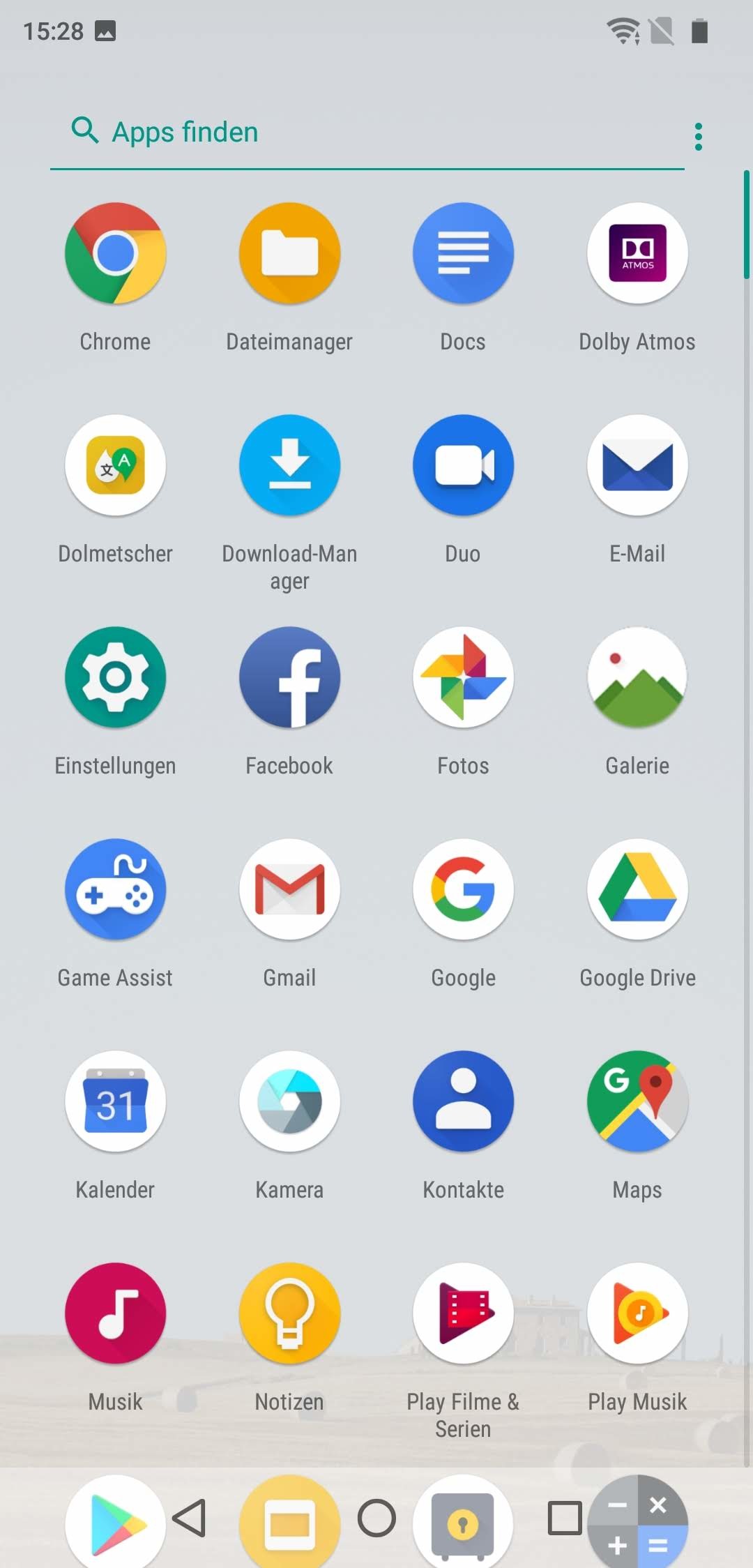
Task: Launch the Kamera app
Action: (289, 1101)
